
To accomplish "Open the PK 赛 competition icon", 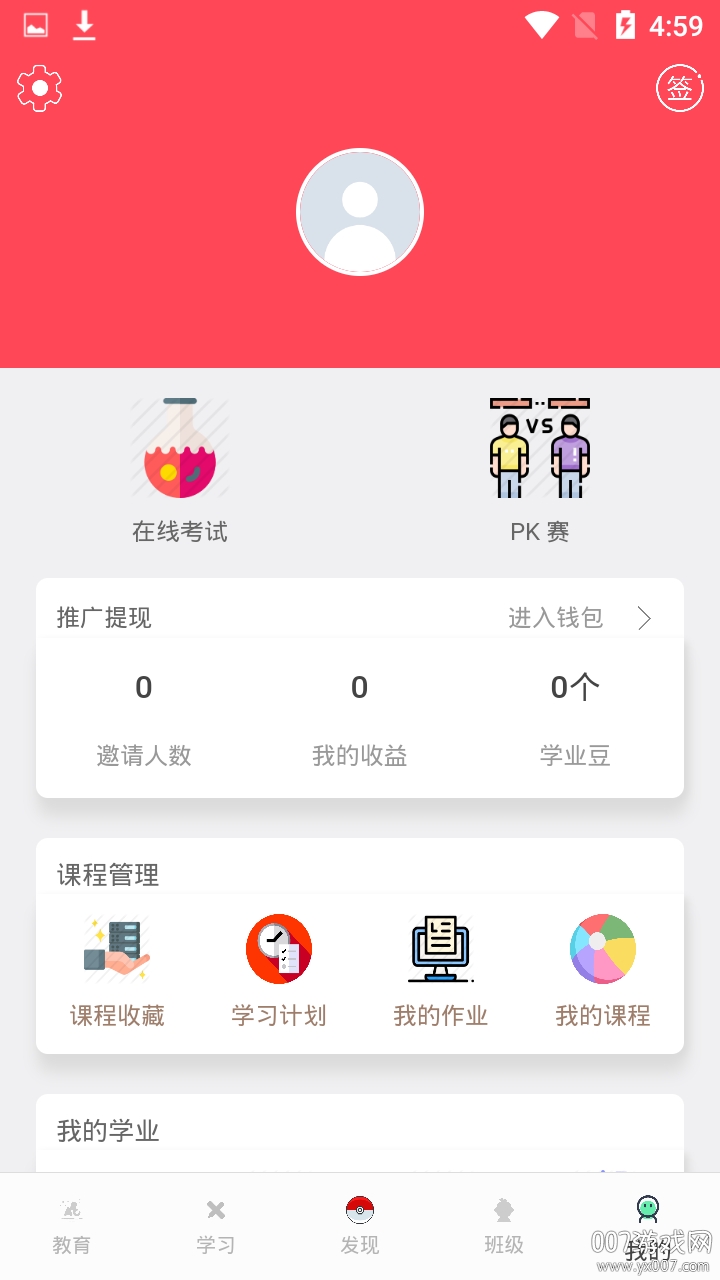I will click(540, 447).
